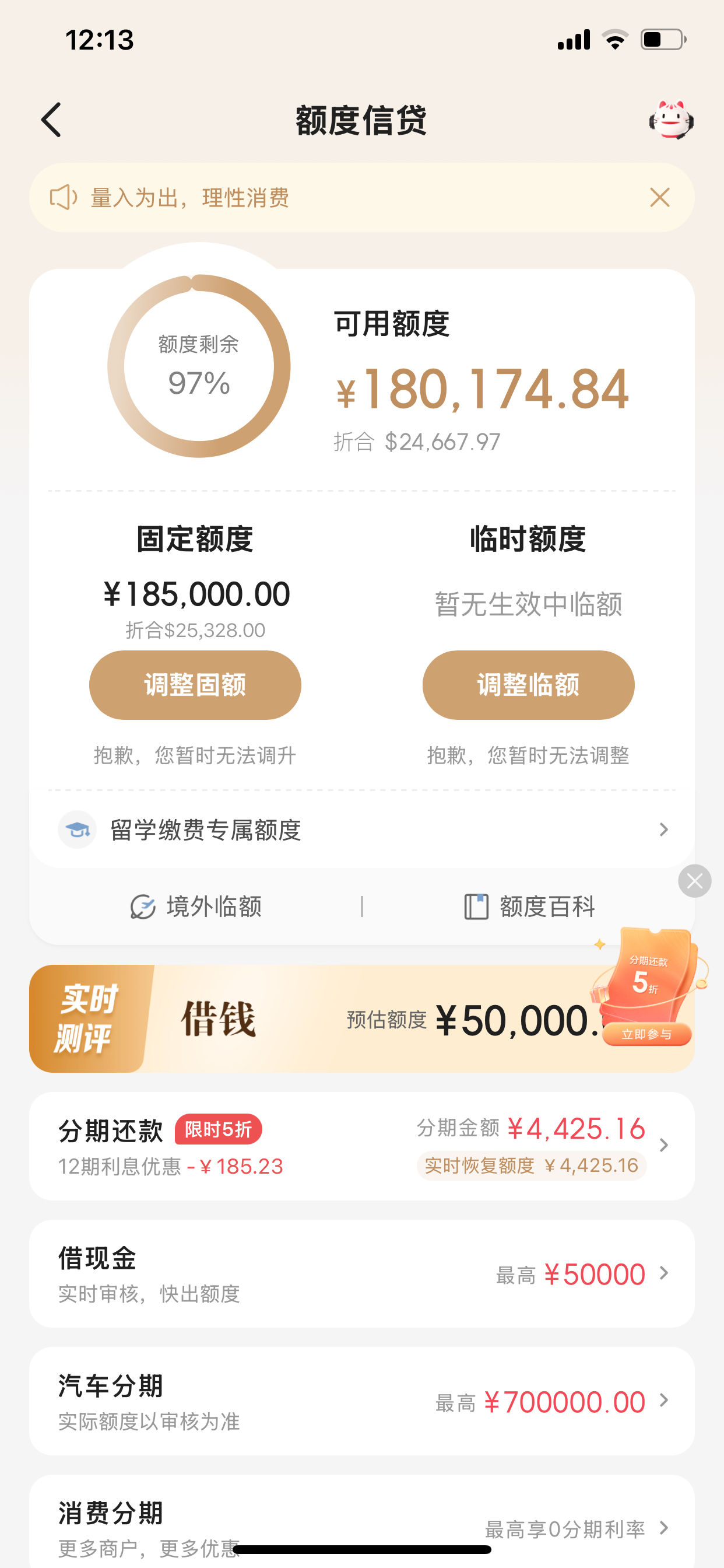
Task: Open the 借现金 row
Action: point(362,1273)
